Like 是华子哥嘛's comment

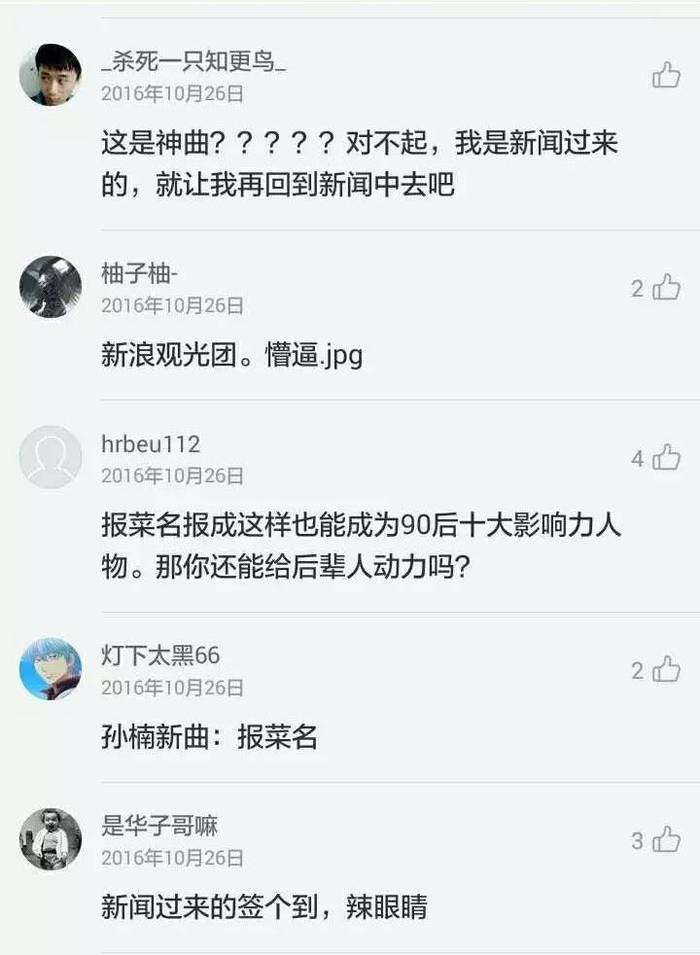coord(666,840)
